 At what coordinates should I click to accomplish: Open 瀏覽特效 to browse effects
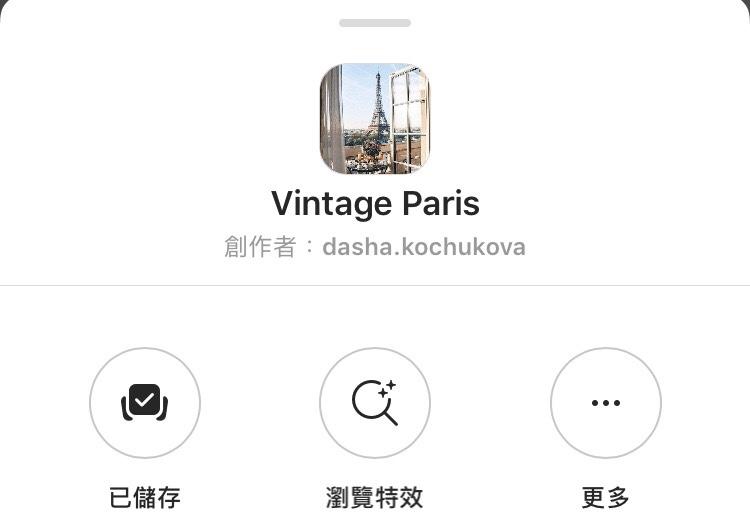(x=375, y=403)
